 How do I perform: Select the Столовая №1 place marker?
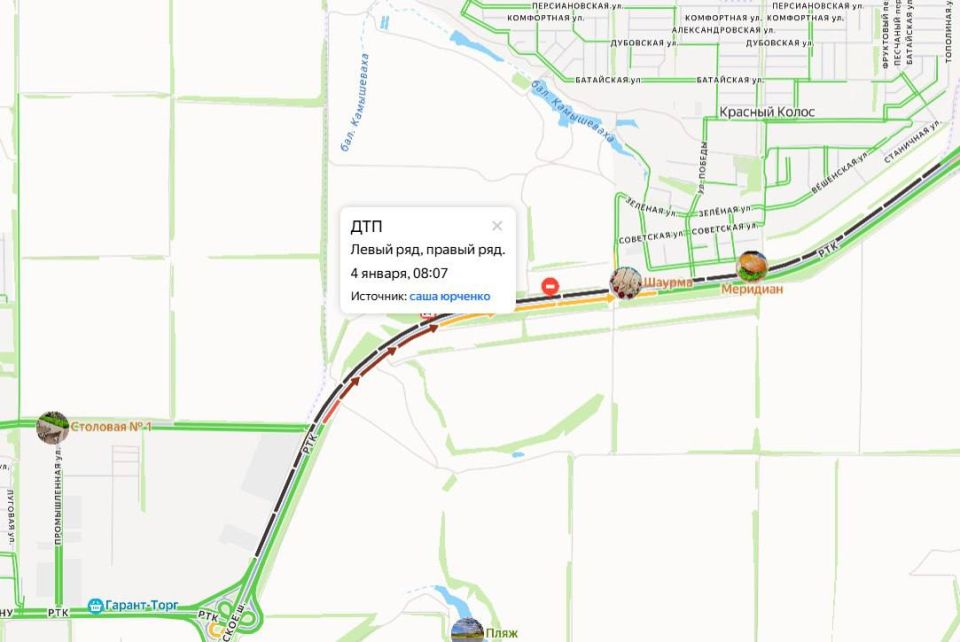click(52, 427)
